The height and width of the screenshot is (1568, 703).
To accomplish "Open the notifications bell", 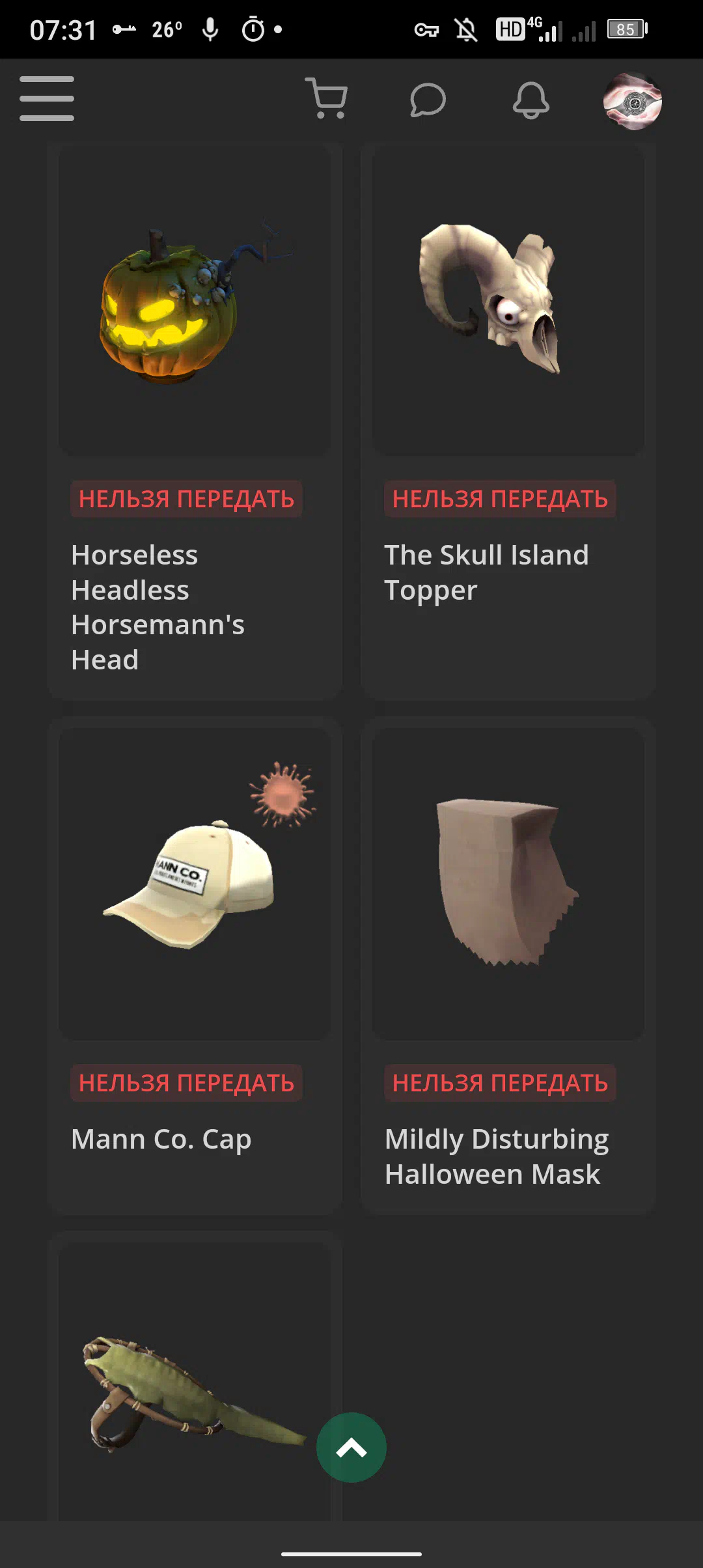I will tap(531, 100).
